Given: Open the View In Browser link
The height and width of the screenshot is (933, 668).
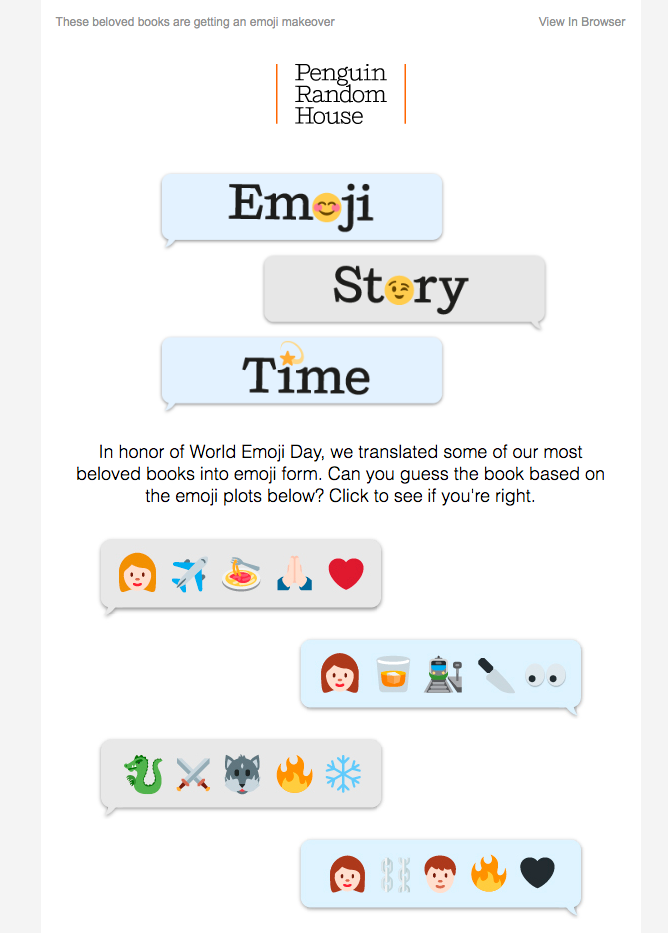Looking at the screenshot, I should click(x=581, y=22).
